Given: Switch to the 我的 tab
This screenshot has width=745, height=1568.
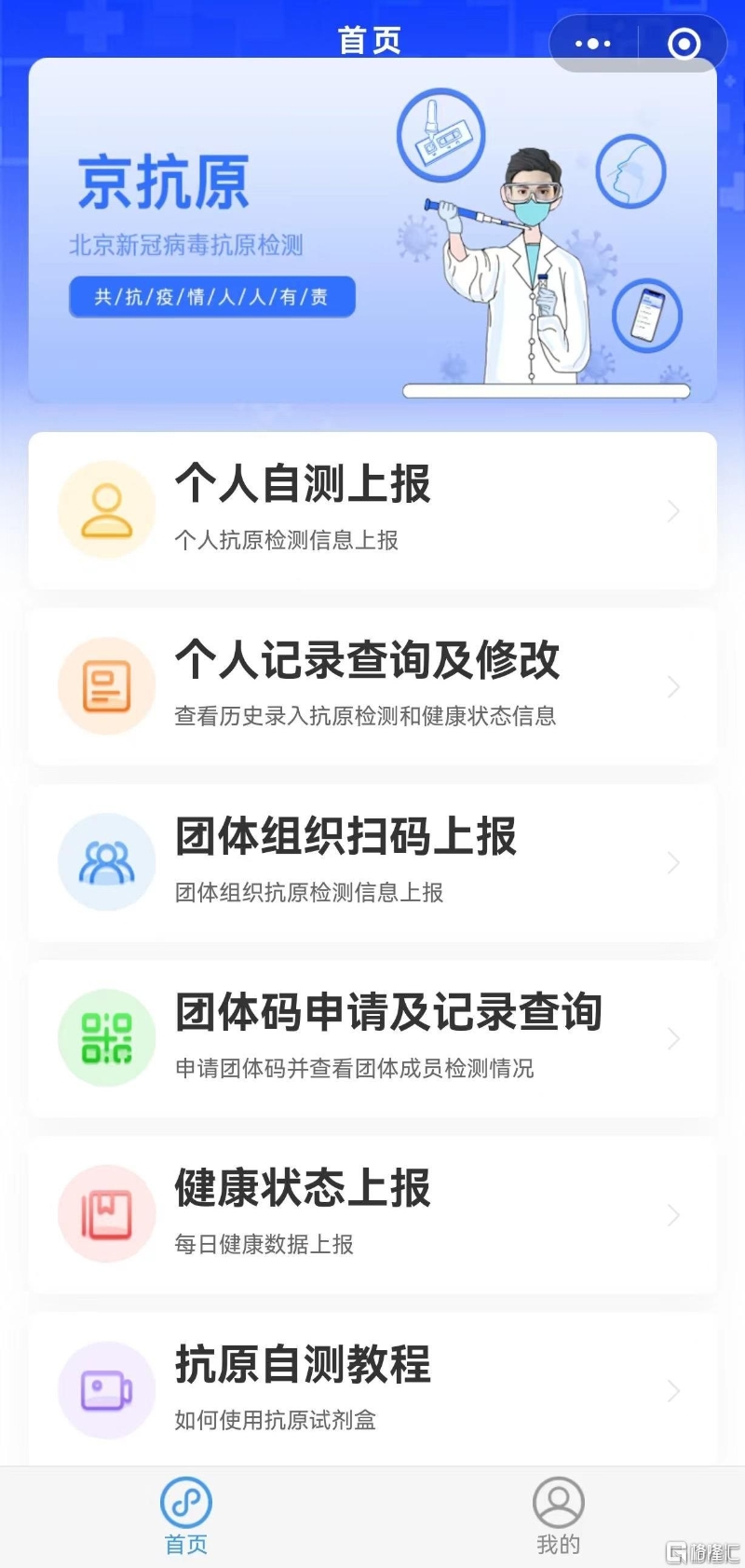Looking at the screenshot, I should 558,1515.
